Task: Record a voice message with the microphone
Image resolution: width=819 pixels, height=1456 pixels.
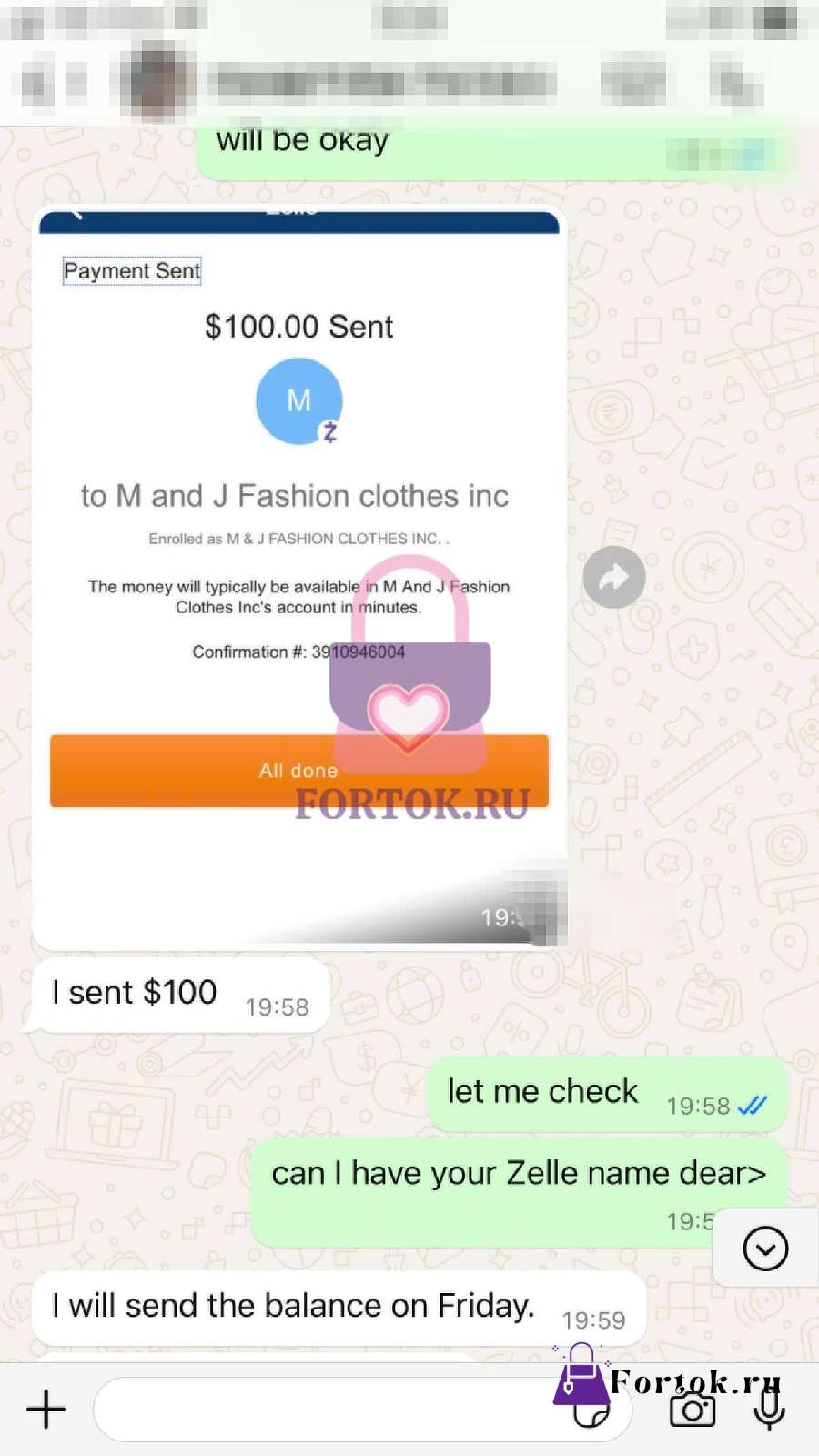Action: tap(769, 1410)
